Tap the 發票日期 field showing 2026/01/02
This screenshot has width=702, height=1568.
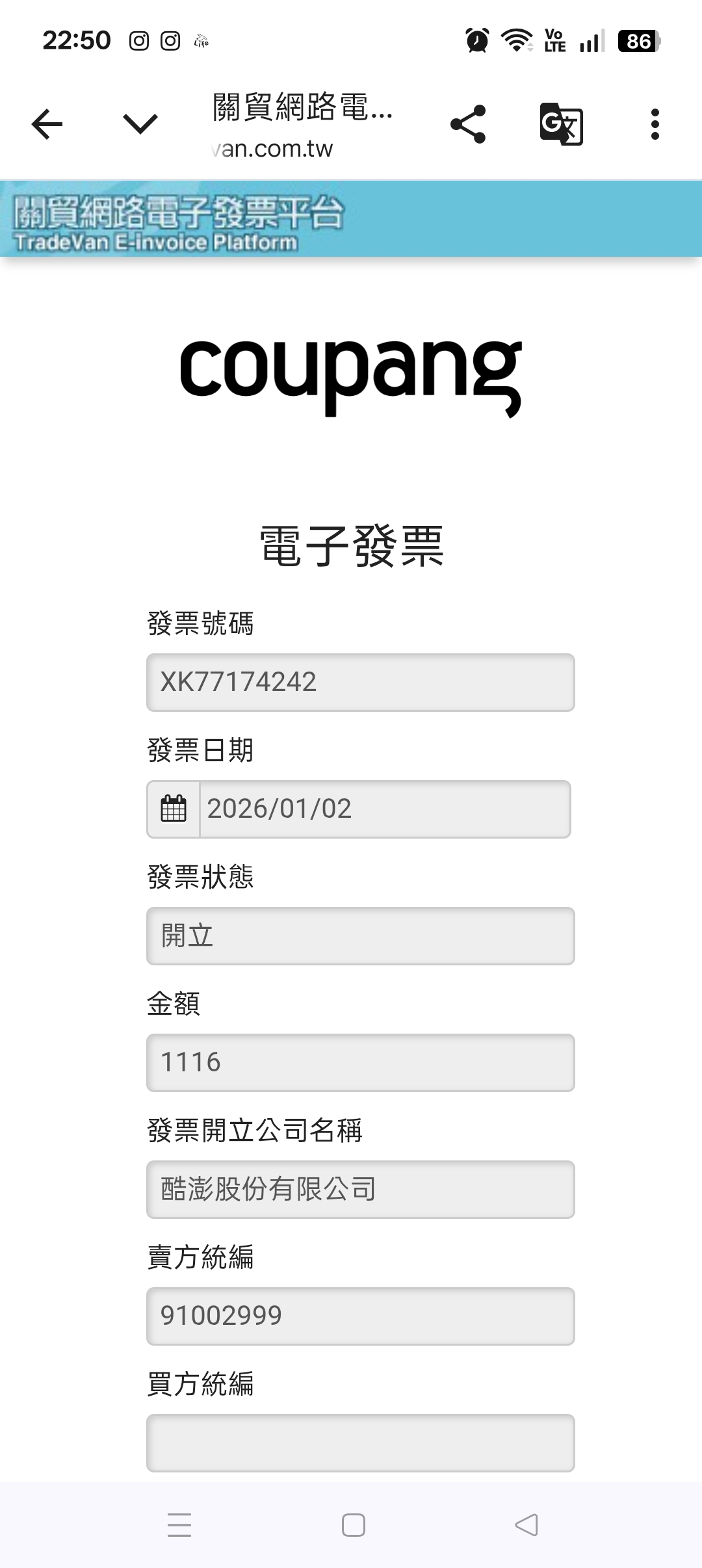[385, 809]
